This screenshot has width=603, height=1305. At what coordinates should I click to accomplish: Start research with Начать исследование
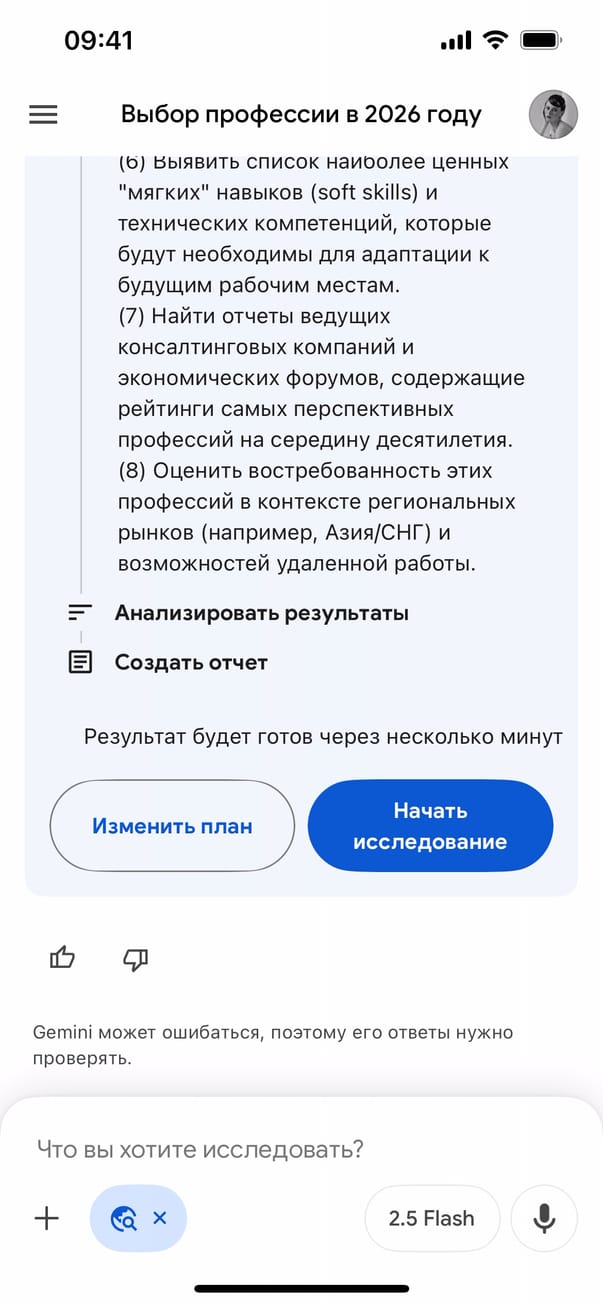[430, 826]
